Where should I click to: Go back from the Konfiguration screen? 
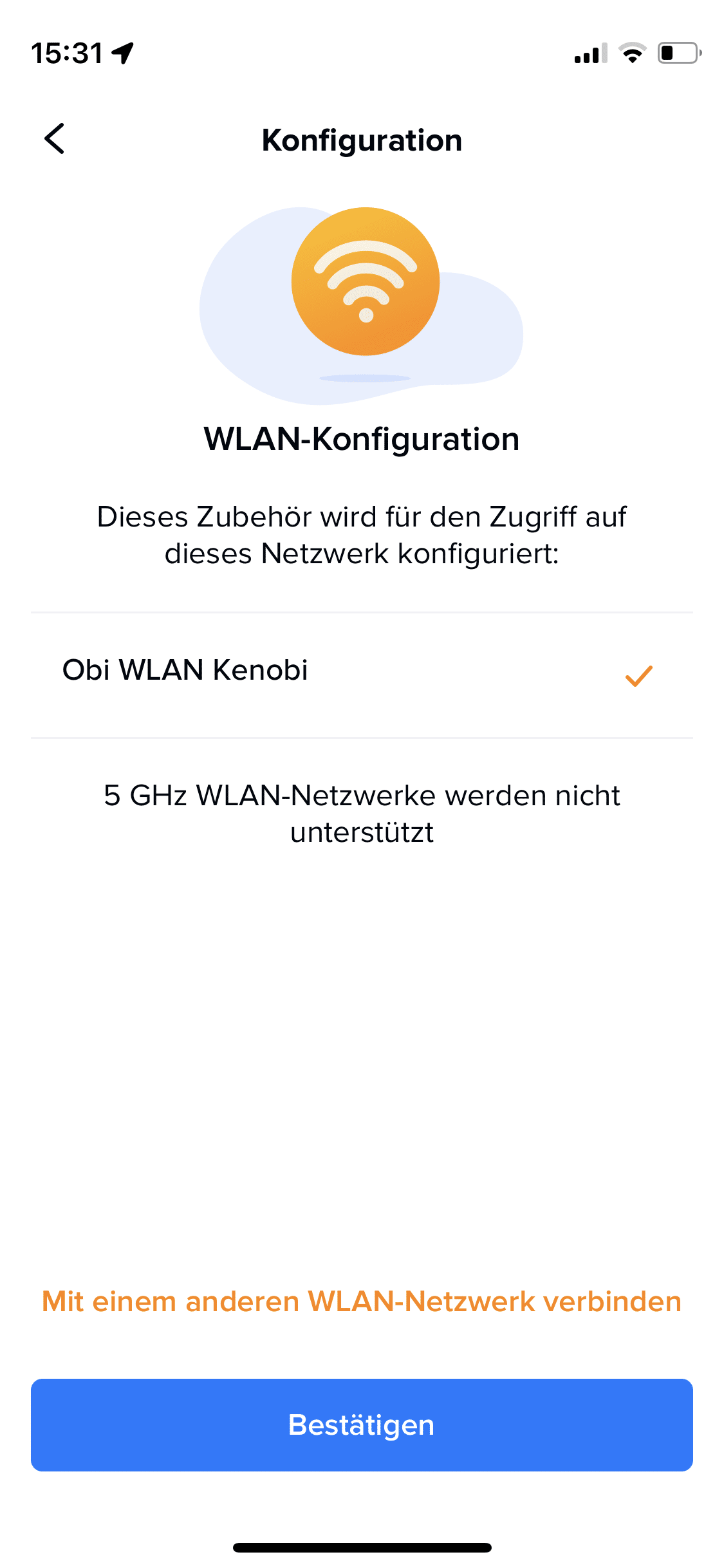click(x=55, y=139)
